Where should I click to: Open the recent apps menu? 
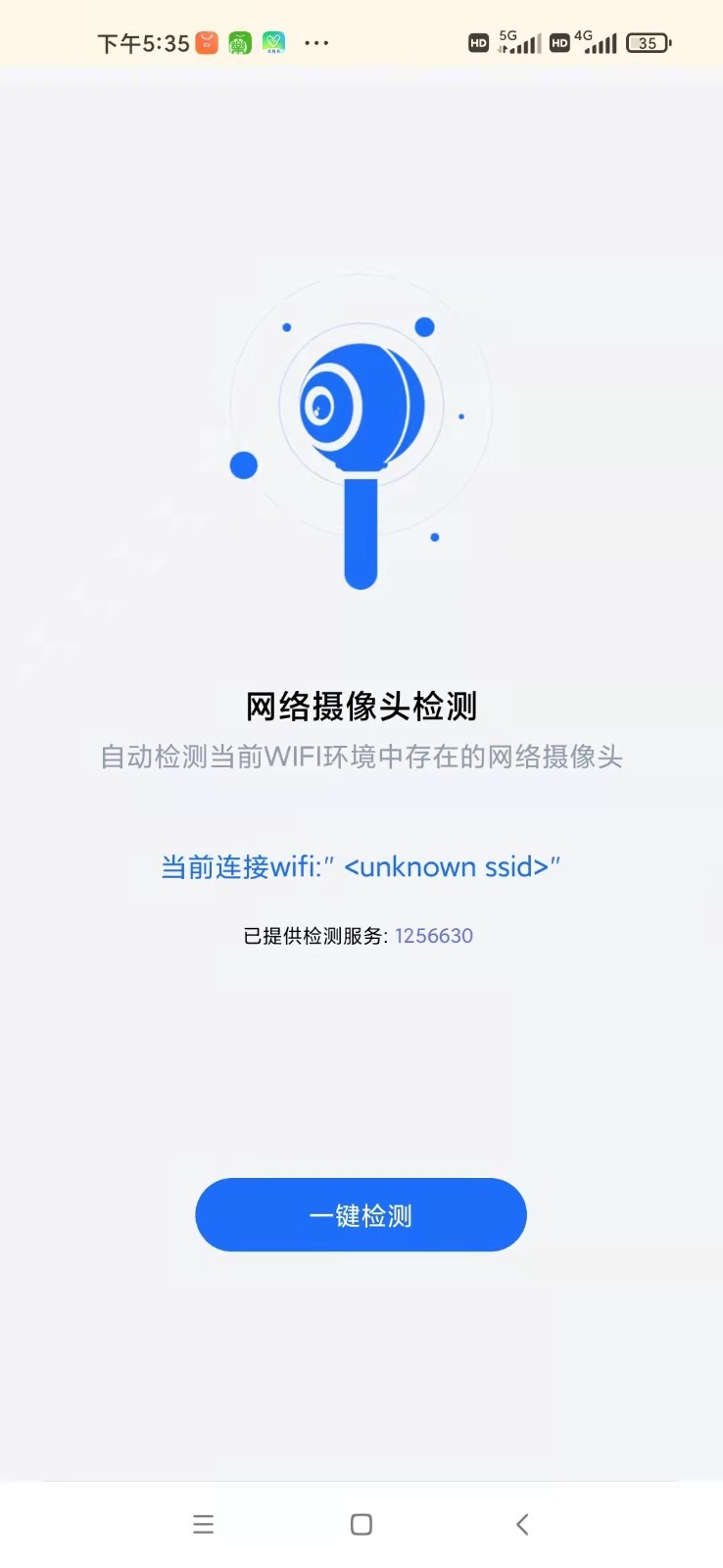tap(203, 1524)
